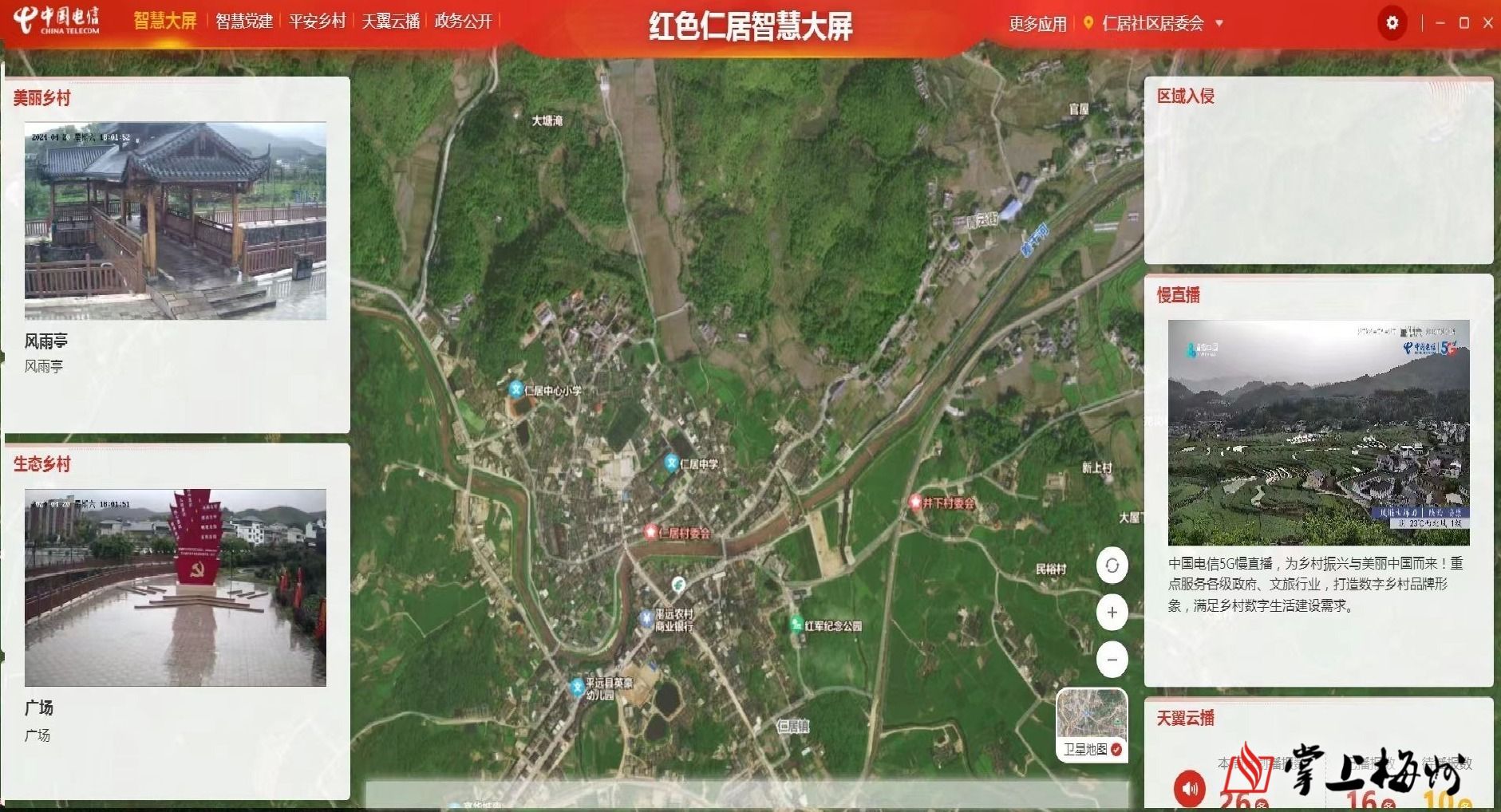Mute the 天翼云播 speaker icon
Screen dimensions: 1501x812
[1190, 788]
